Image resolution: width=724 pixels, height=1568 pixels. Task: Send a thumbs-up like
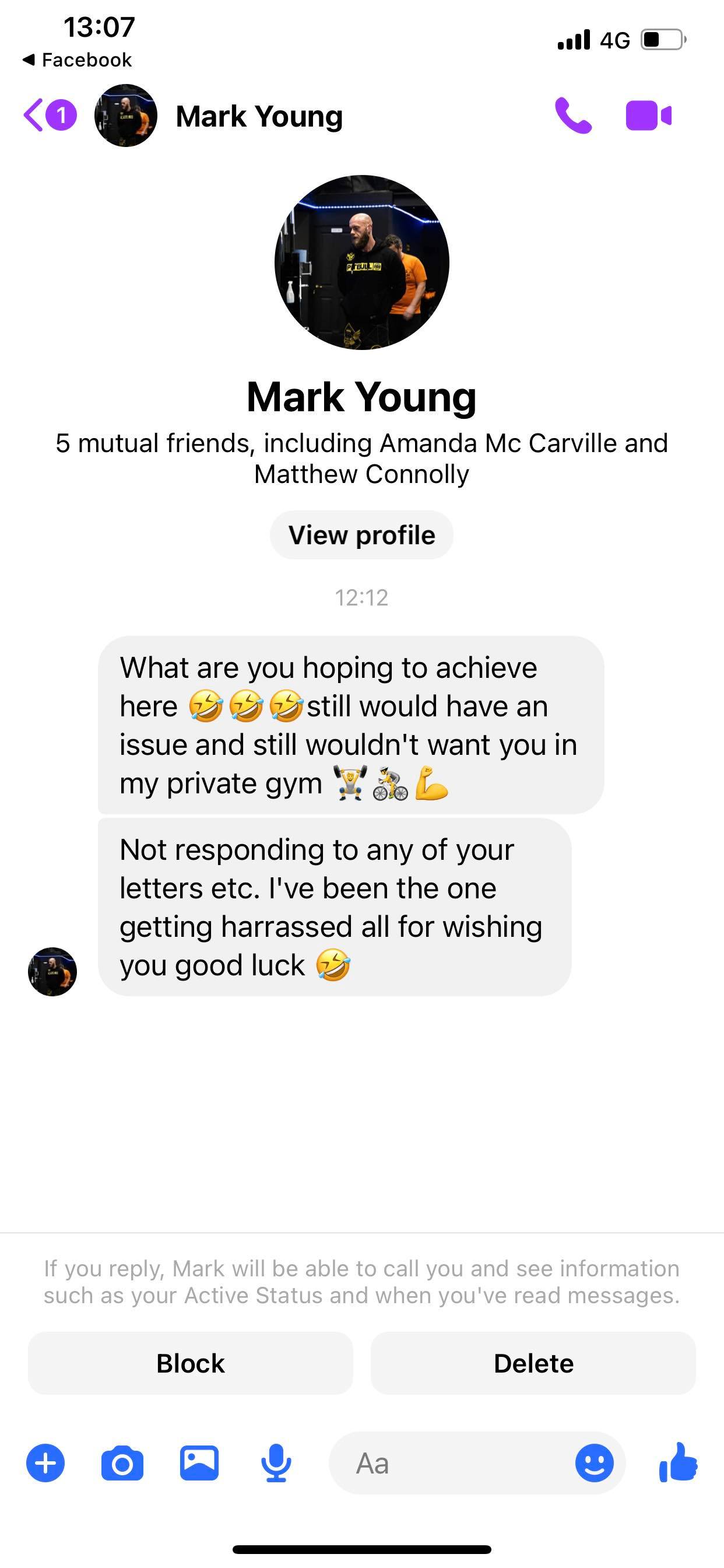coord(679,1462)
